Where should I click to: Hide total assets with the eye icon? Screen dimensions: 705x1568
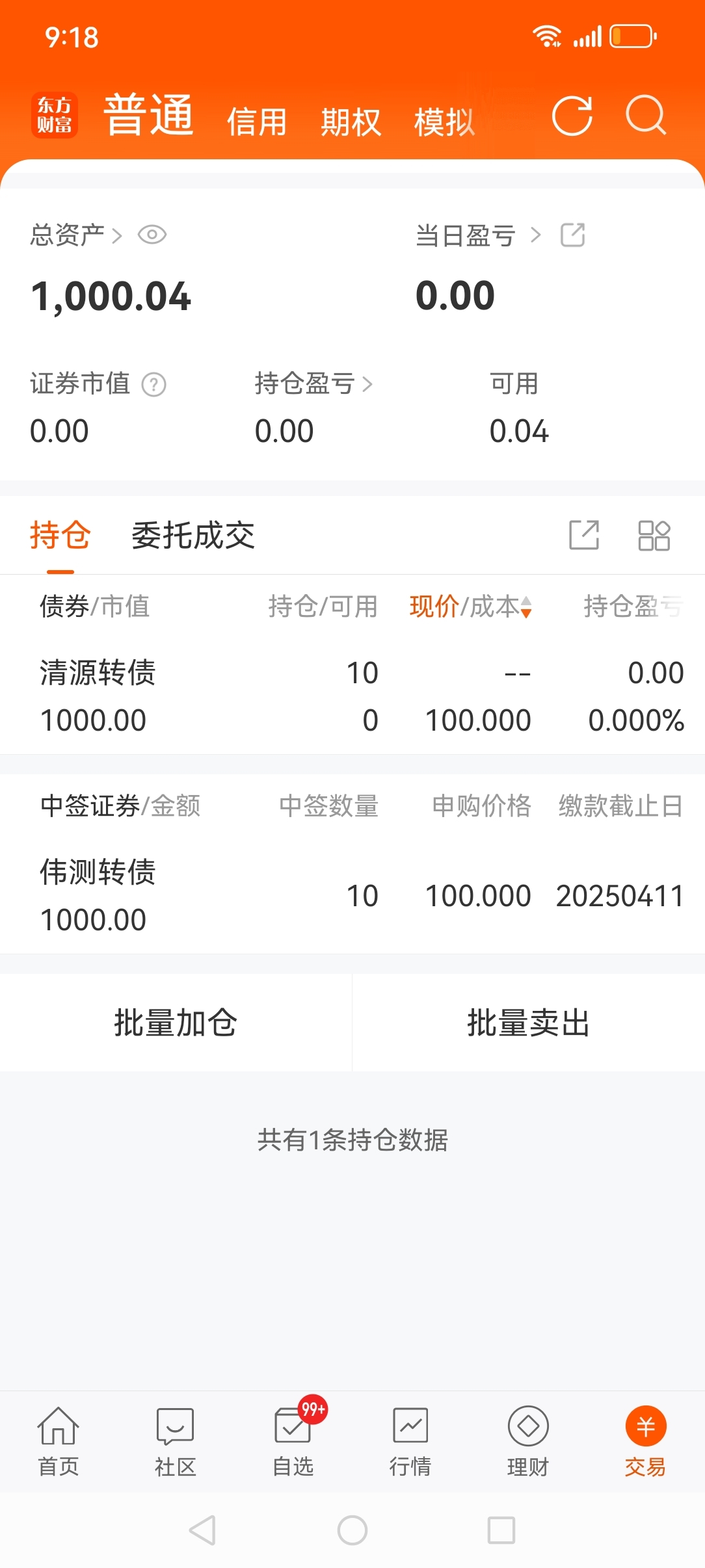coord(152,235)
